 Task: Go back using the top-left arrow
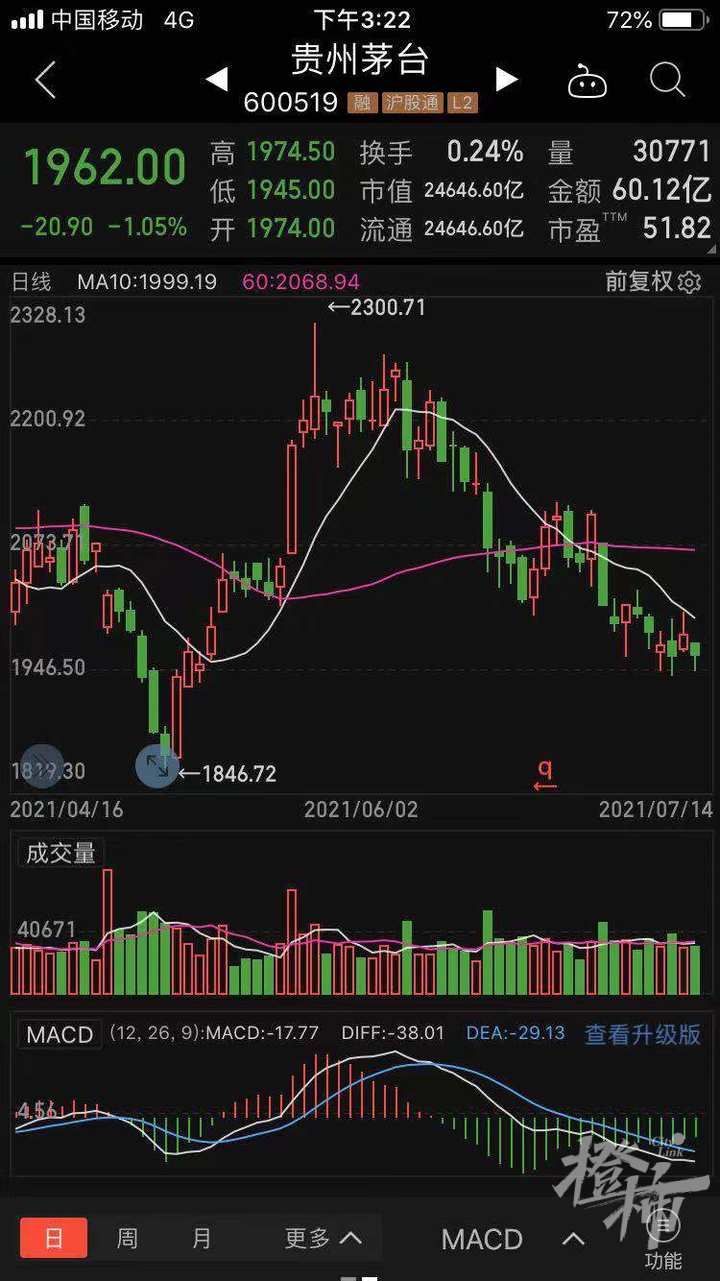coord(45,80)
